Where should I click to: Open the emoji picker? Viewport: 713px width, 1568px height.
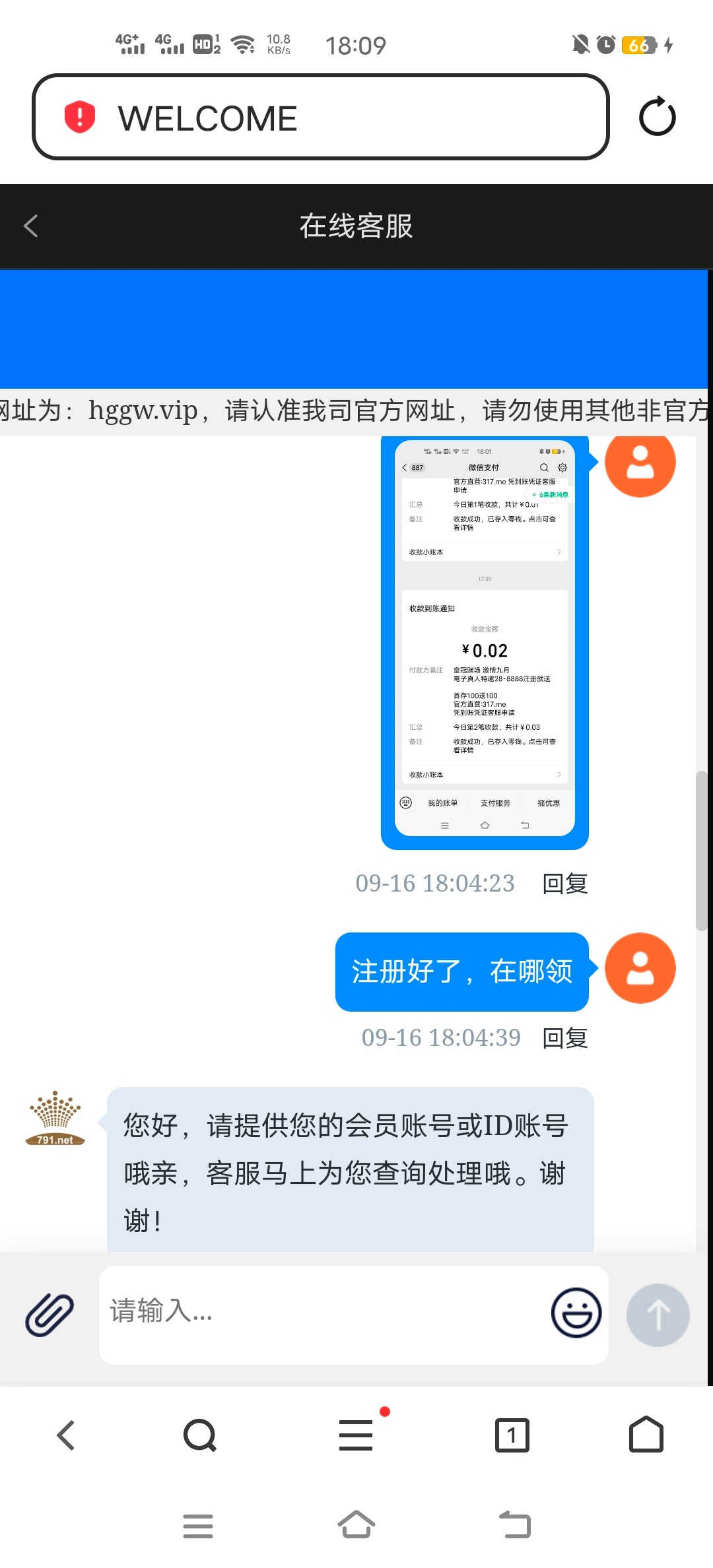pos(576,1313)
